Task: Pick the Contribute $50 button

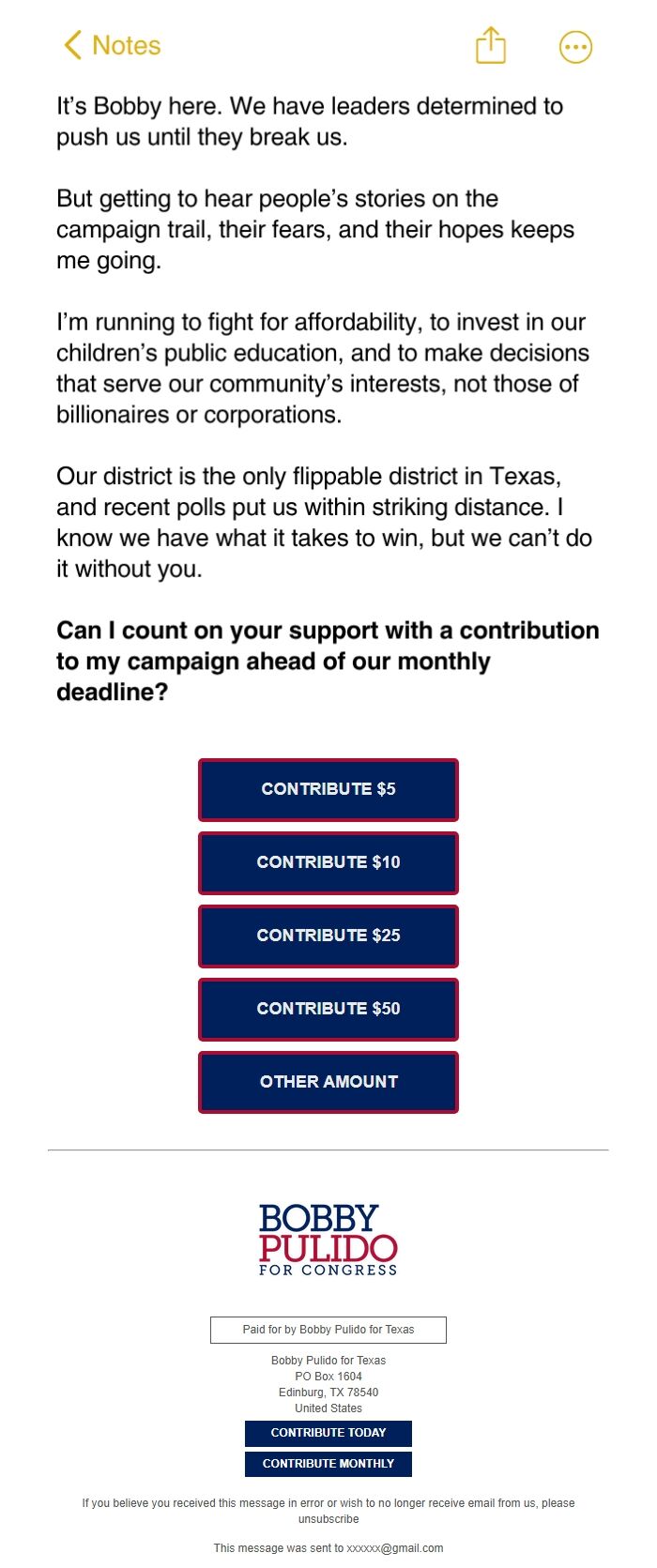Action: pos(328,1009)
